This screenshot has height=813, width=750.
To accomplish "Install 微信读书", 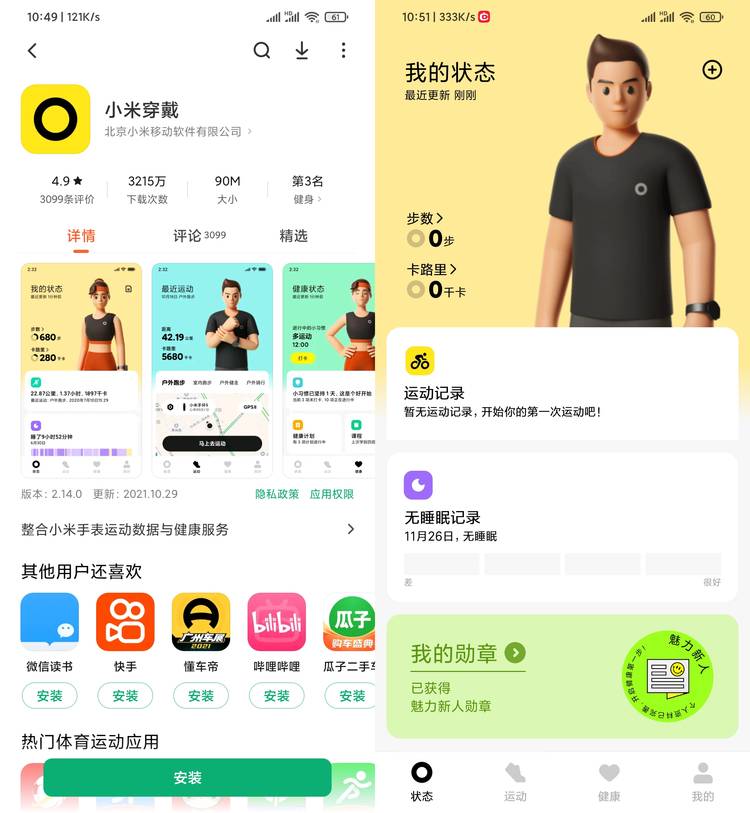I will tap(49, 695).
